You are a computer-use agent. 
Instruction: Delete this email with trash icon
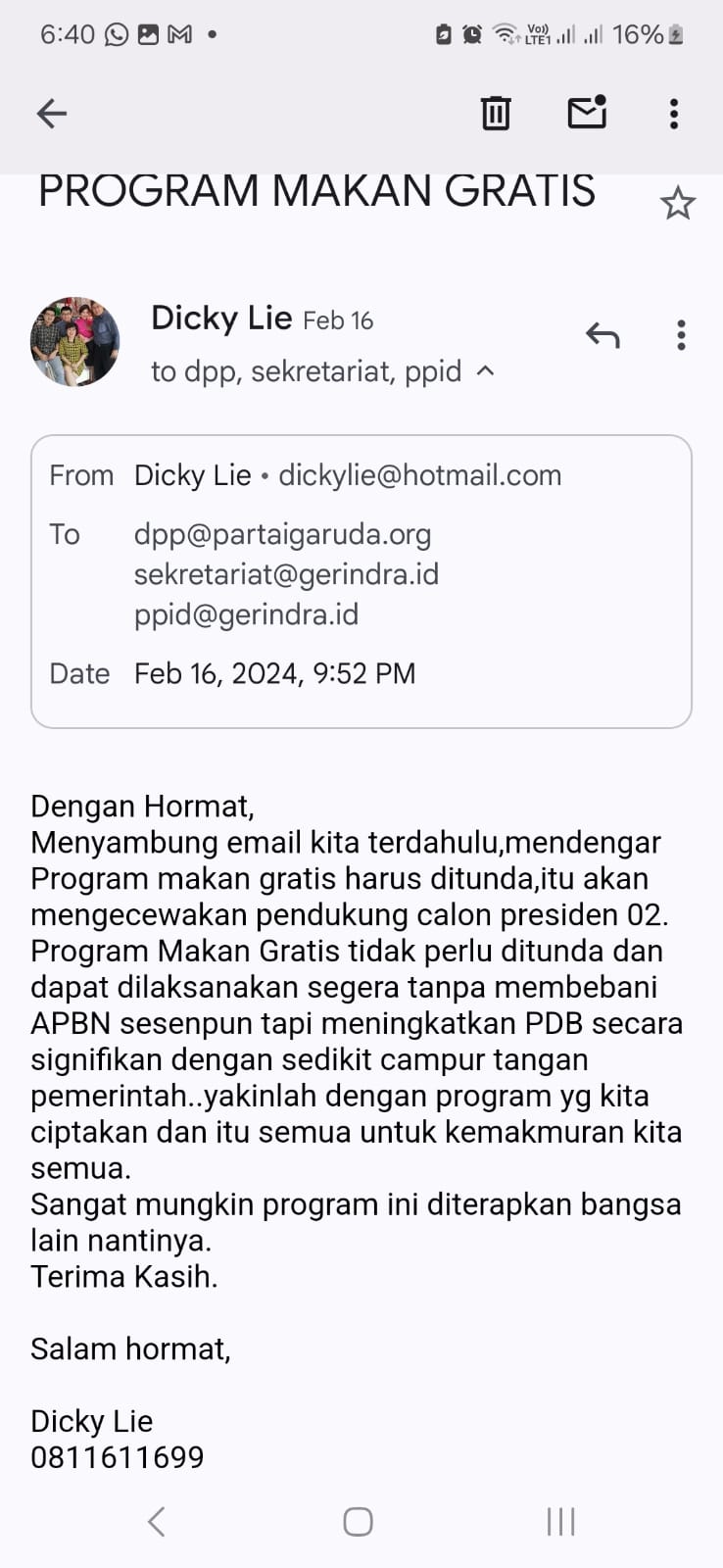(496, 114)
